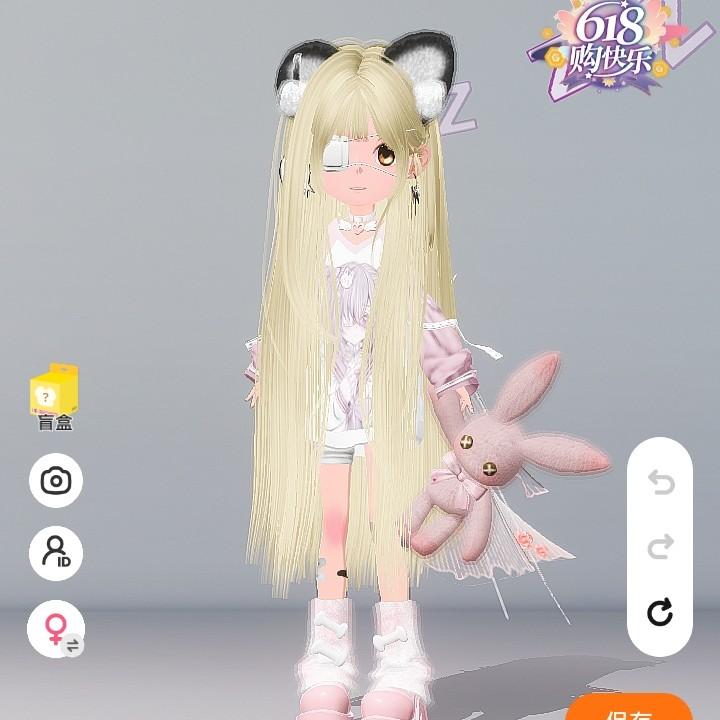Reset the avatar with the refresh icon

pos(660,612)
